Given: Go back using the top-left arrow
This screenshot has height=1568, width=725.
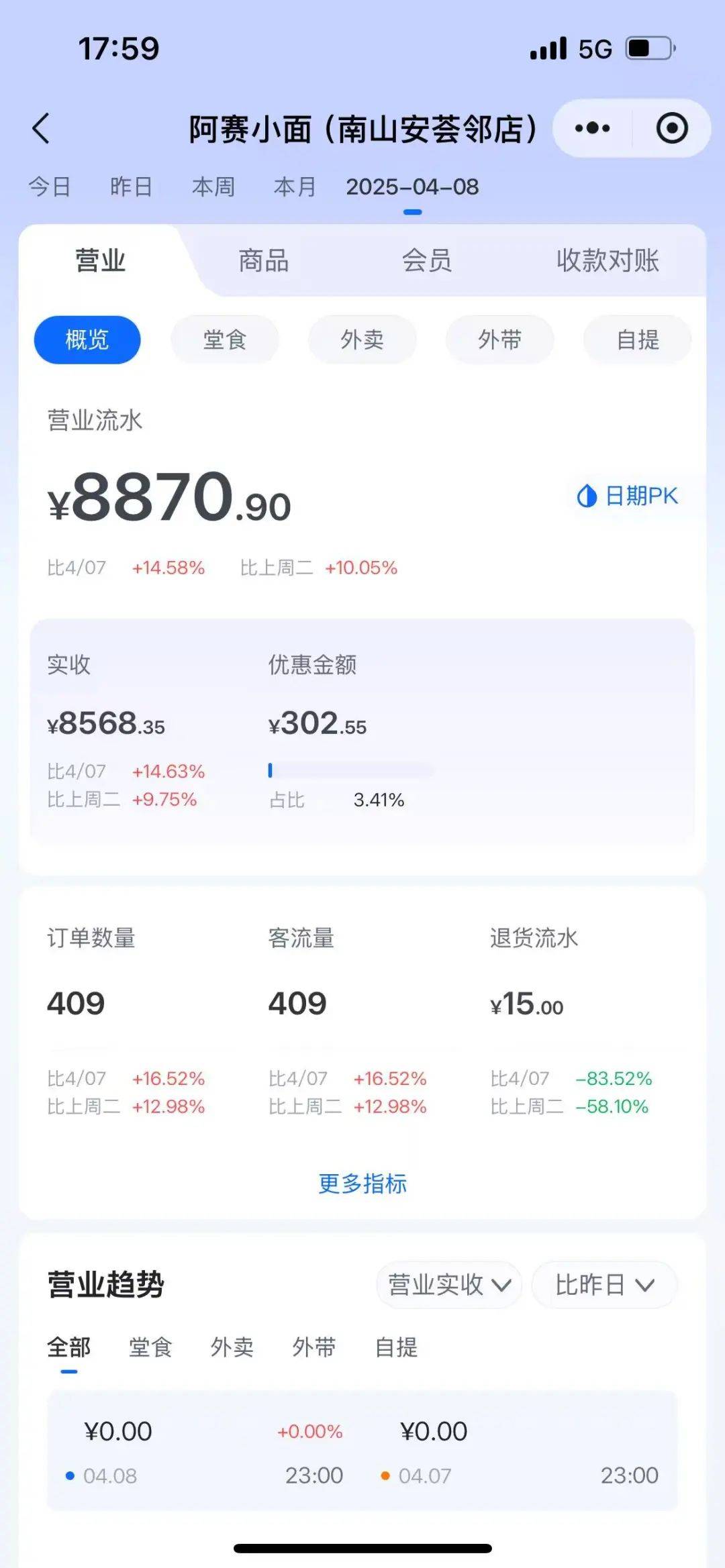Looking at the screenshot, I should pyautogui.click(x=42, y=128).
